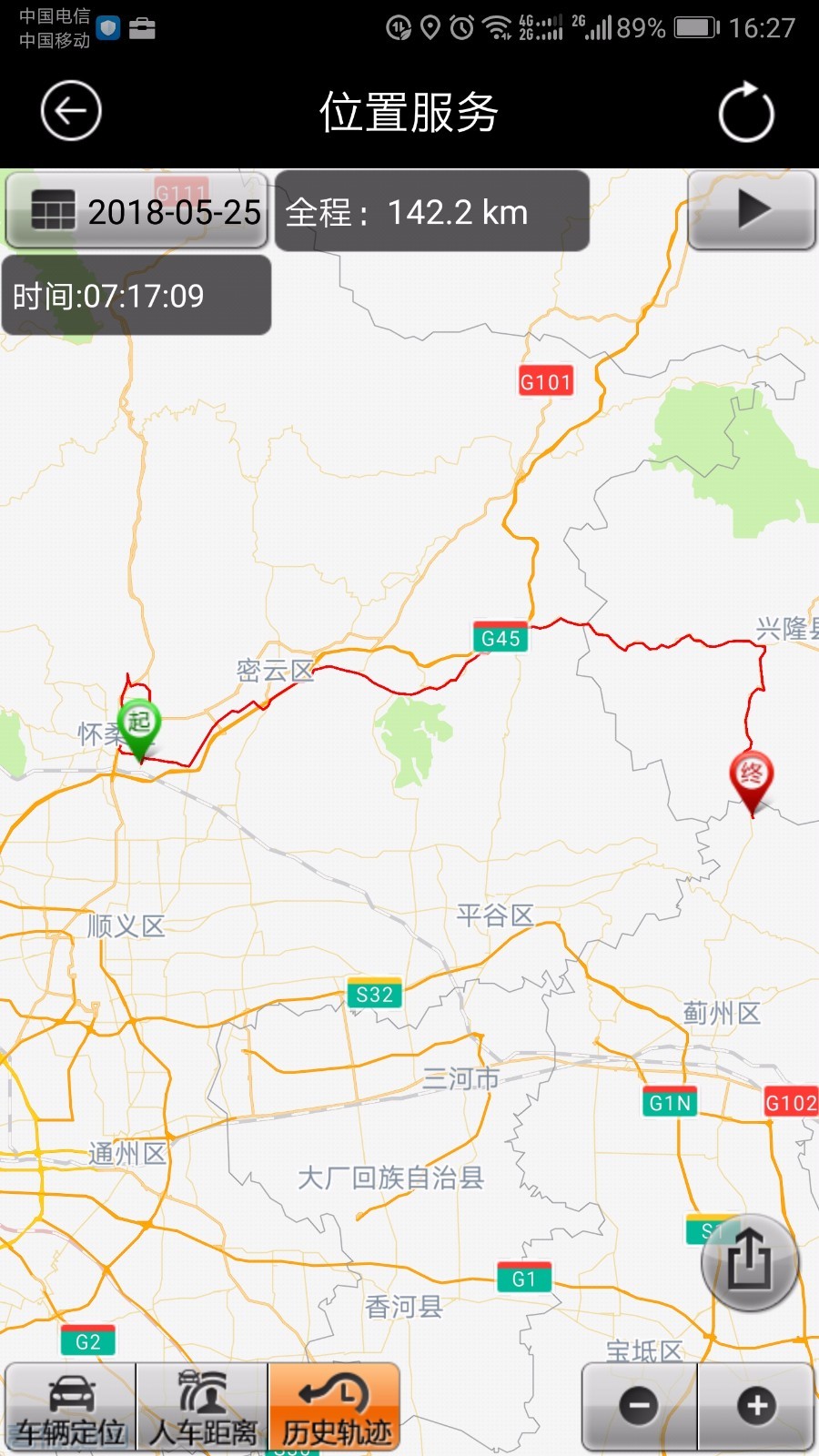Play the trajectory playback

pos(751,210)
